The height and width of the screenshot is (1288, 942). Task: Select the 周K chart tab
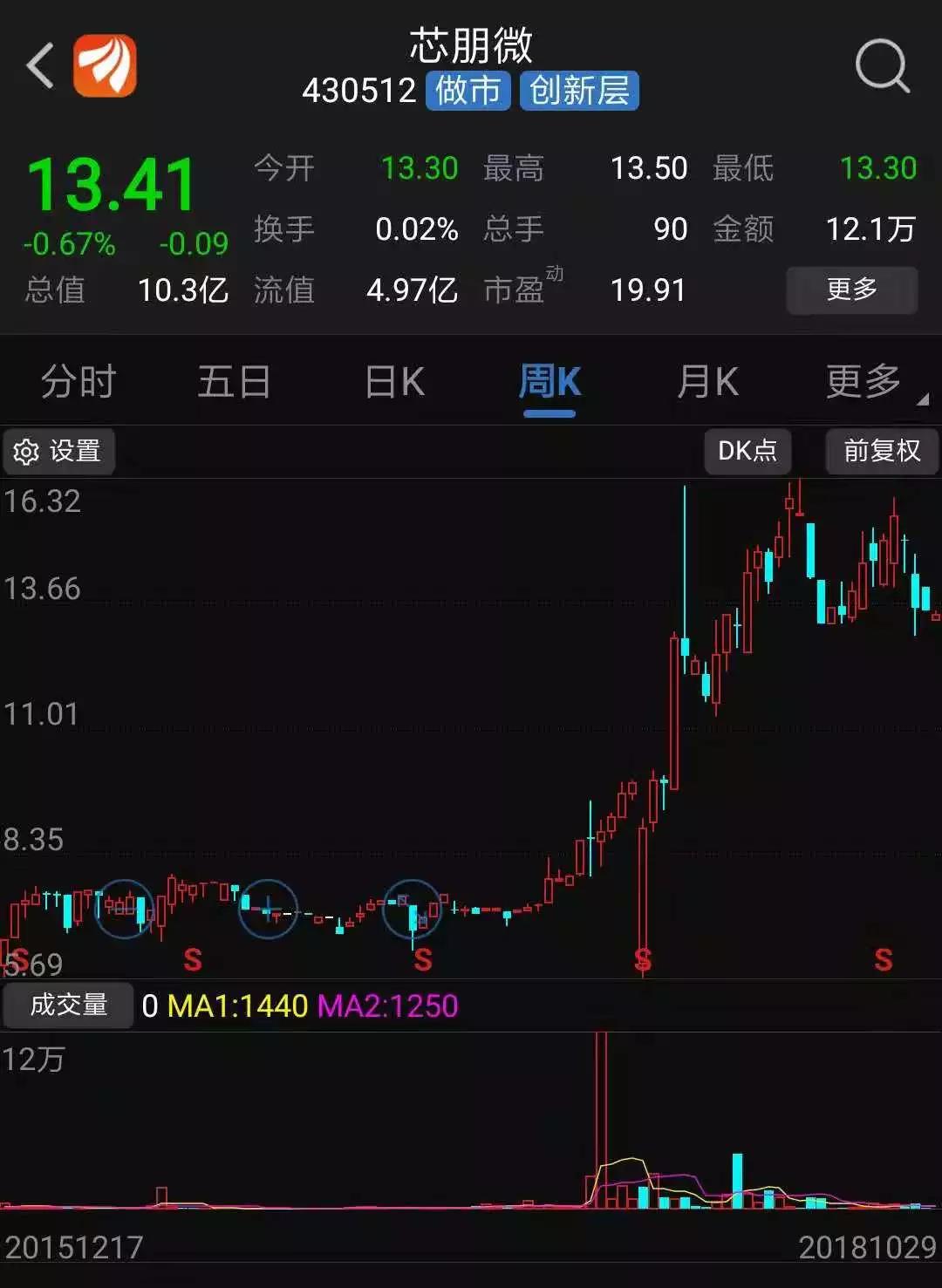549,382
